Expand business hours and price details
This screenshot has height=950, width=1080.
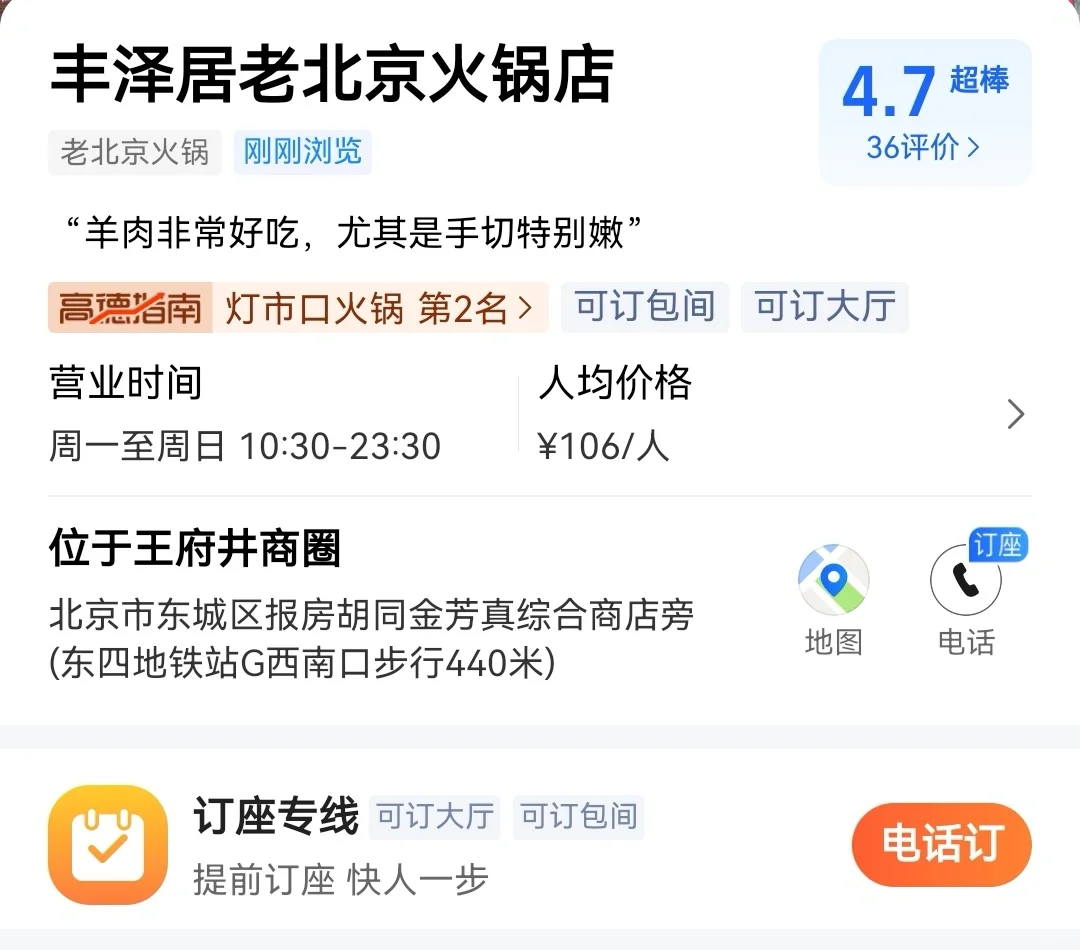[x=1015, y=414]
